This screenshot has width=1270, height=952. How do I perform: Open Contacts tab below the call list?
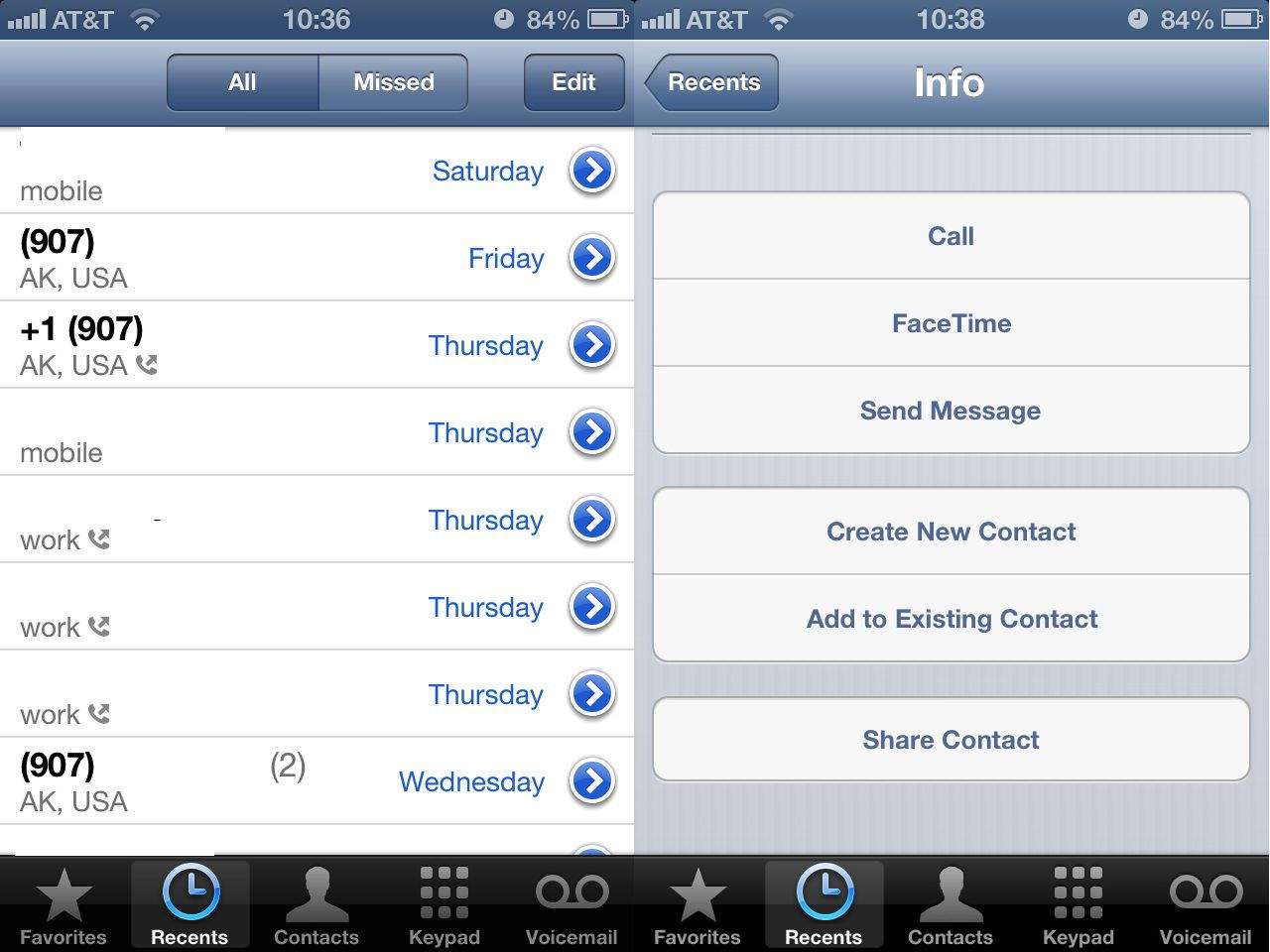pos(317,906)
